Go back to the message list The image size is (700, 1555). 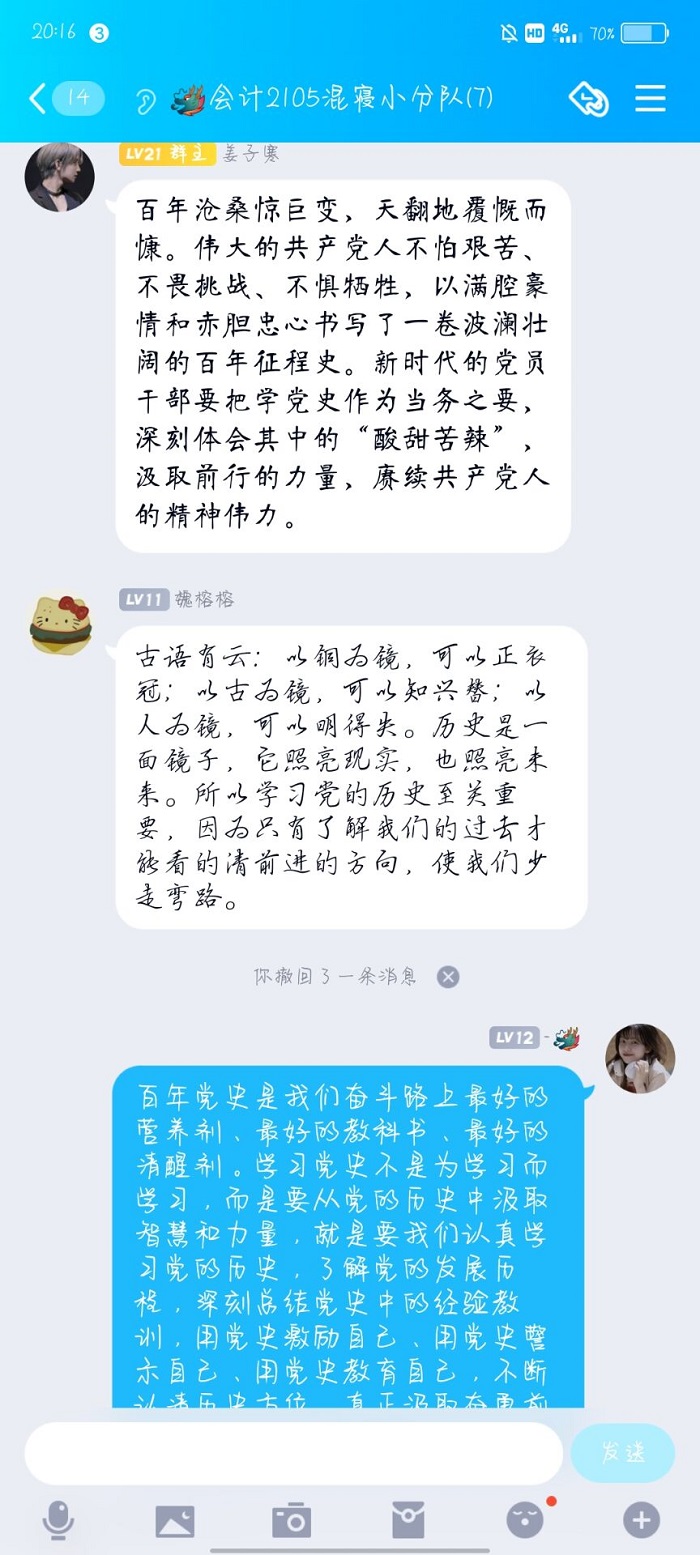coord(38,98)
